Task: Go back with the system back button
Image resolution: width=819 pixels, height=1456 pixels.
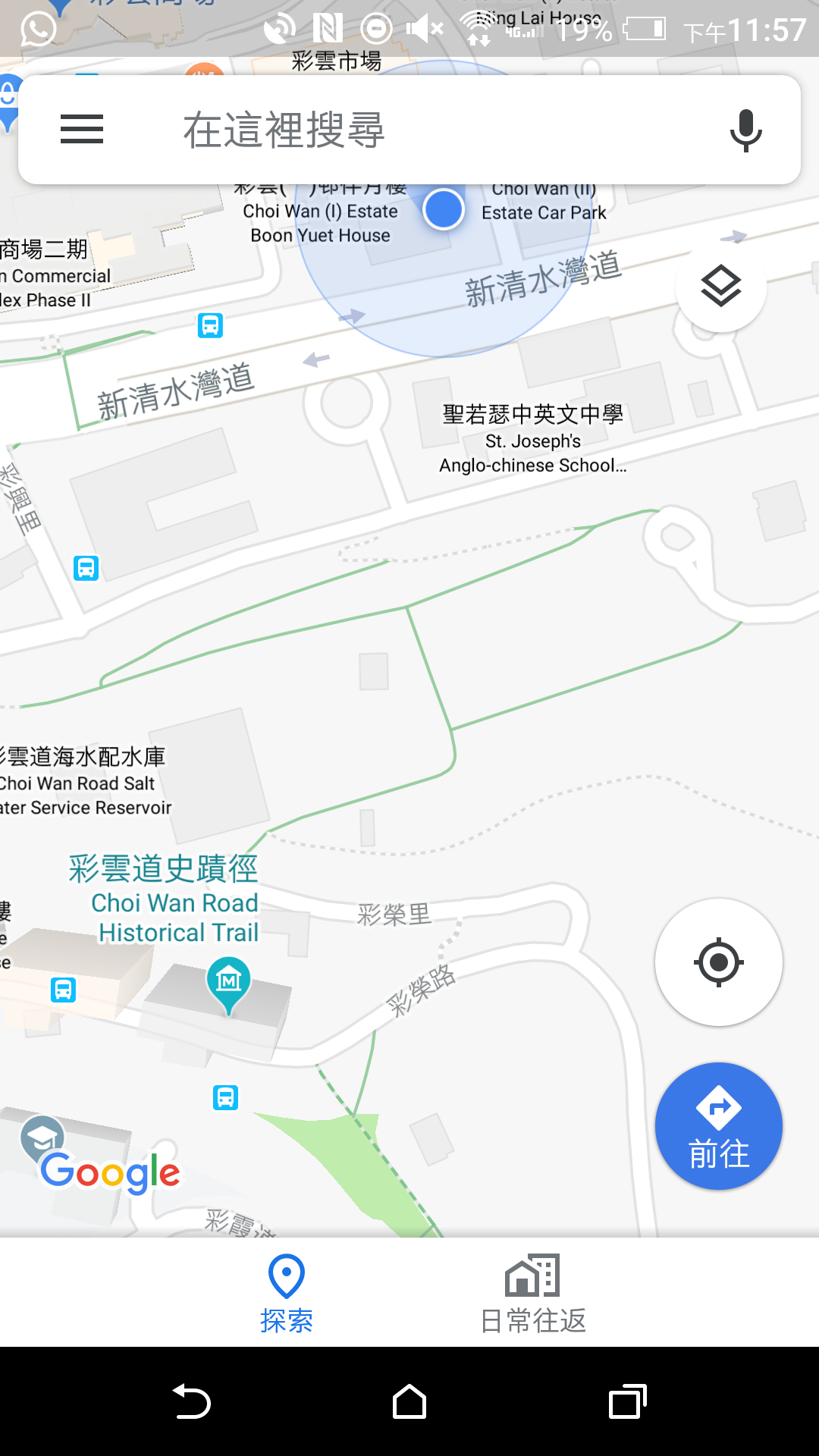Action: (x=192, y=1401)
